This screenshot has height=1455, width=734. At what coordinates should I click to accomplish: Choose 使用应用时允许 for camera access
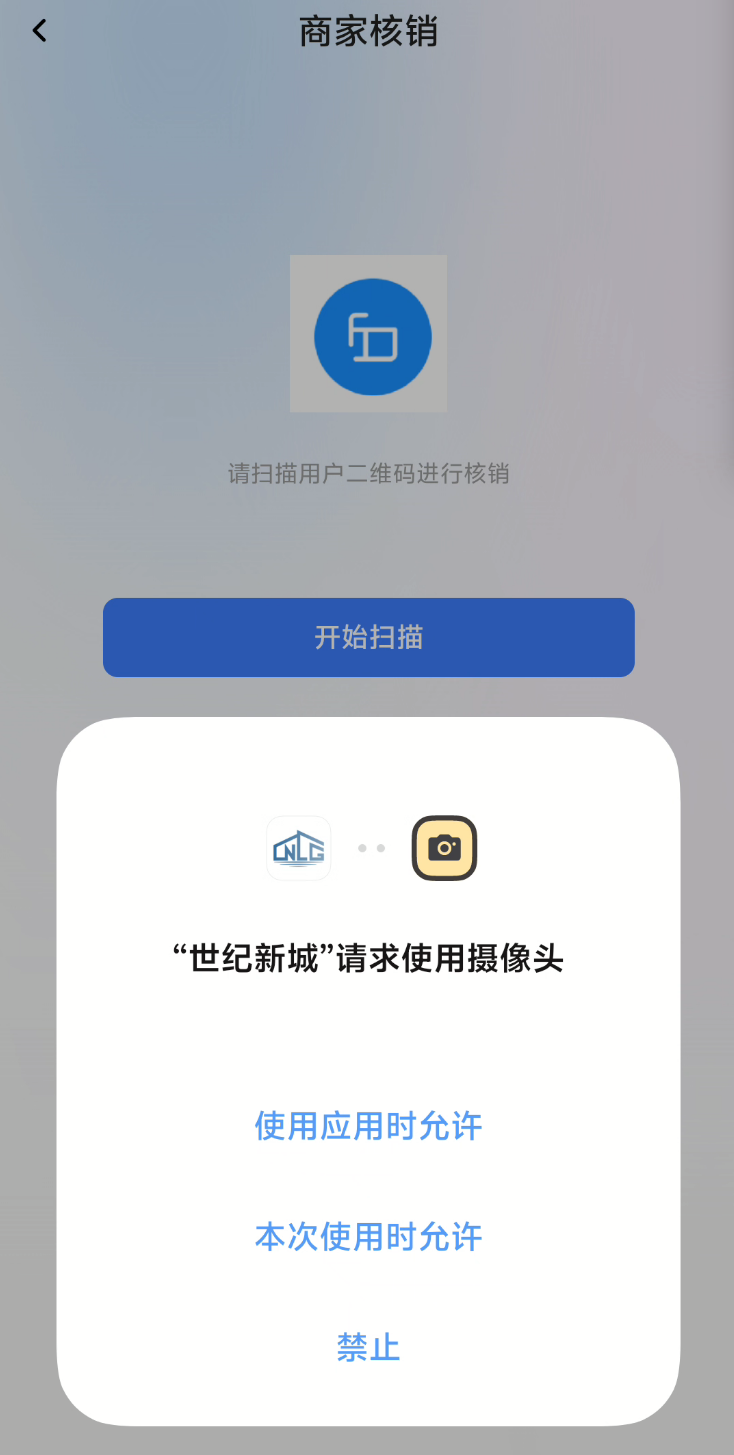tap(368, 1126)
